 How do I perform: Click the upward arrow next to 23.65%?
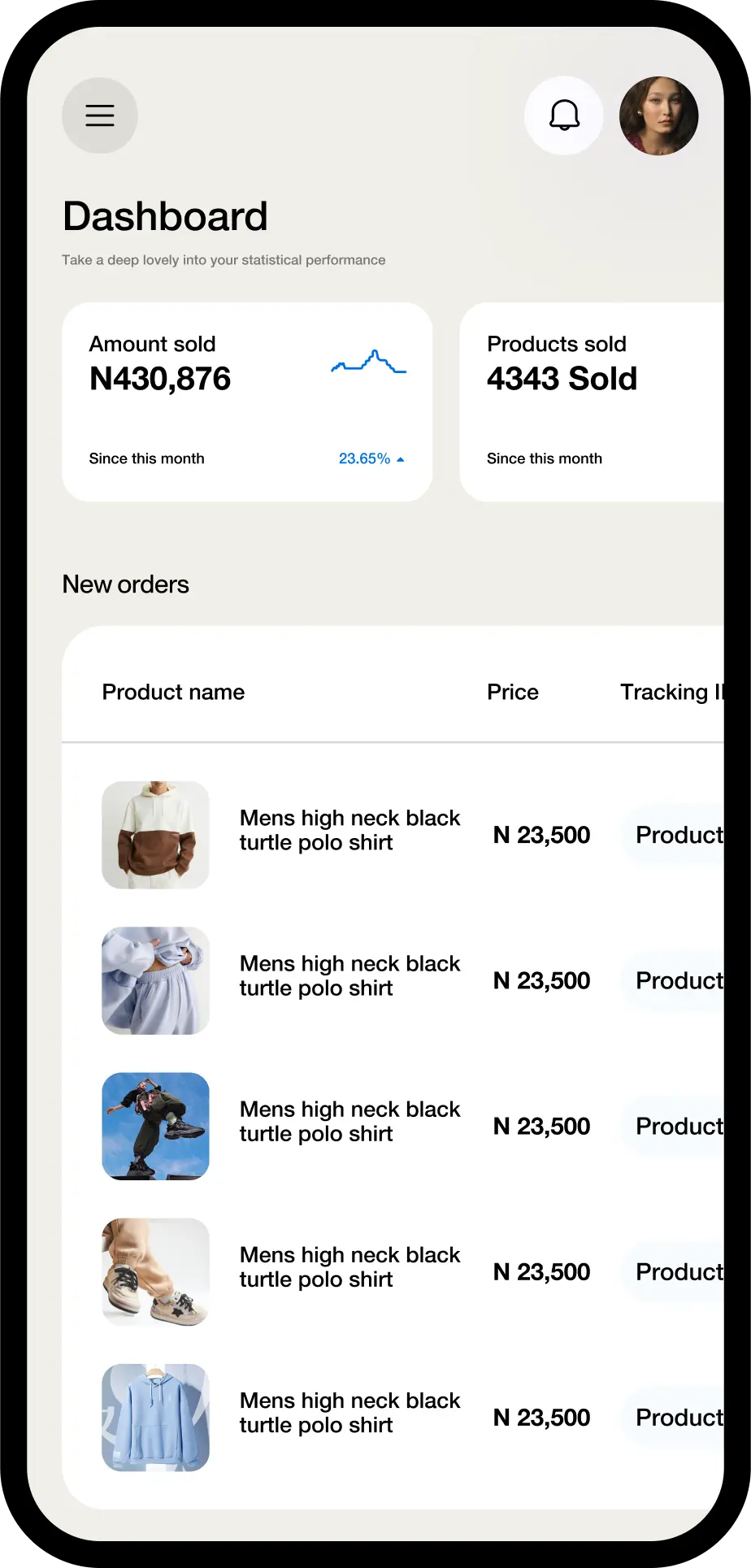tap(400, 458)
